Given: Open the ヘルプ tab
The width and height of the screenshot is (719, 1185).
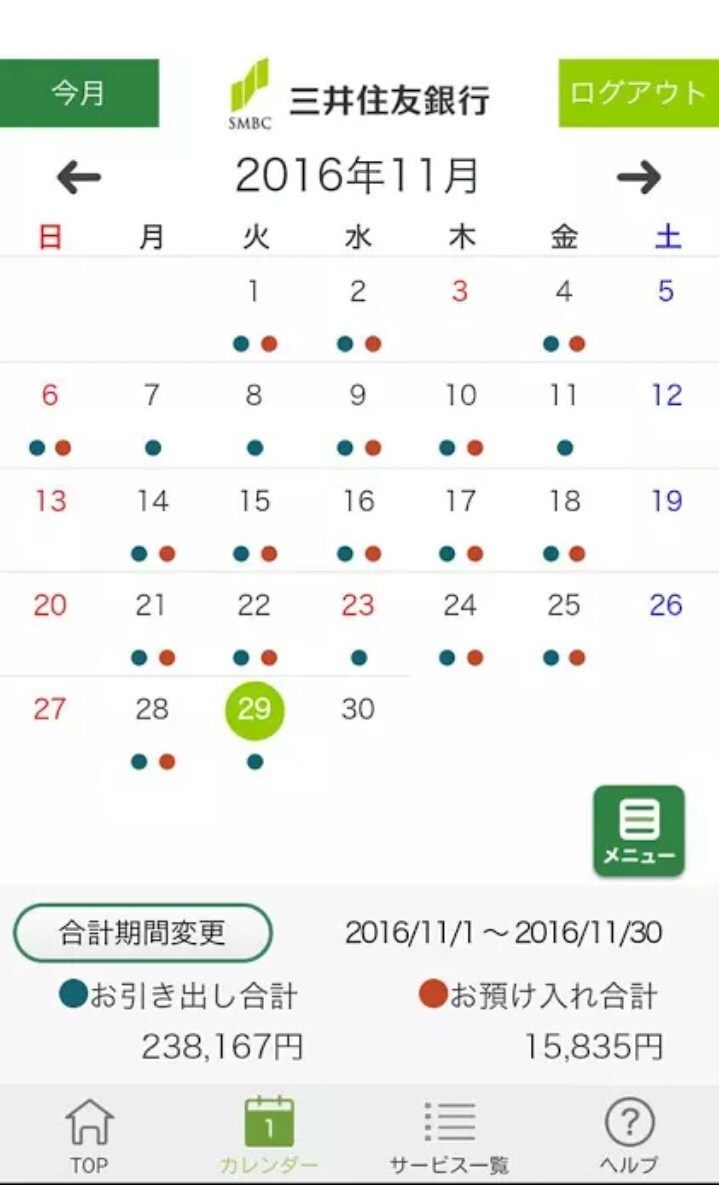Looking at the screenshot, I should 629,1135.
